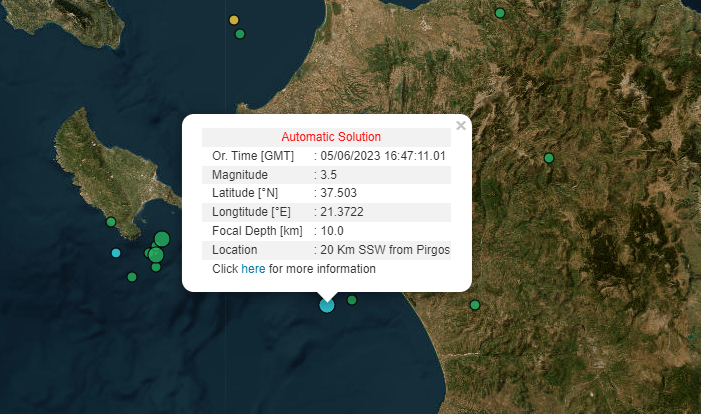Select the small cyan earthquake marker near the island
Image resolution: width=701 pixels, height=414 pixels.
tap(116, 253)
